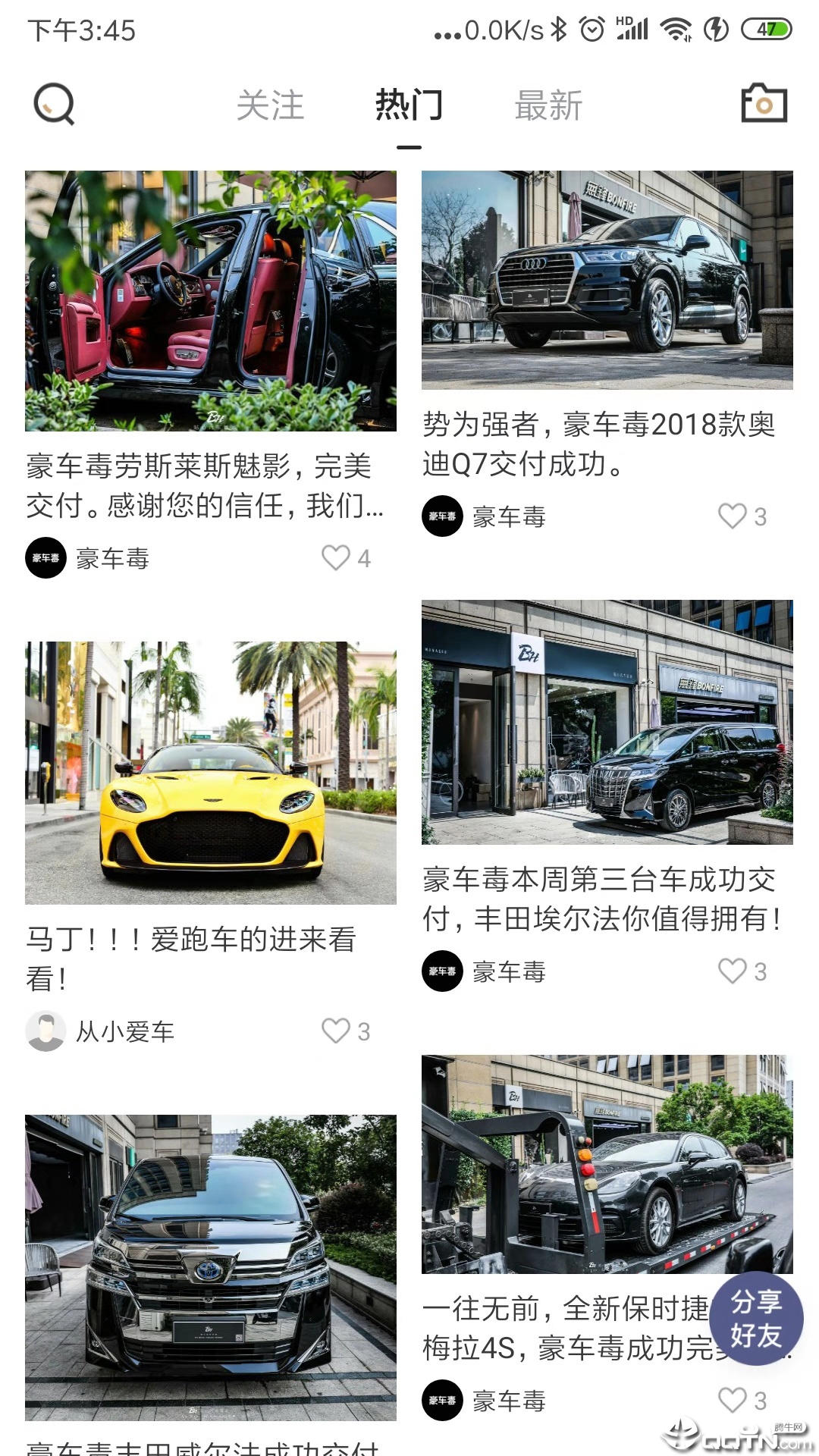Like the 丰田埃尔法 post
The height and width of the screenshot is (1456, 819).
(733, 971)
